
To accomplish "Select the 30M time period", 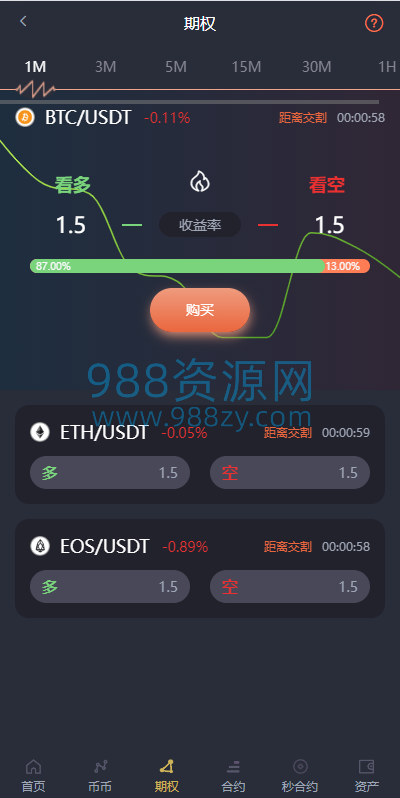I will click(317, 67).
